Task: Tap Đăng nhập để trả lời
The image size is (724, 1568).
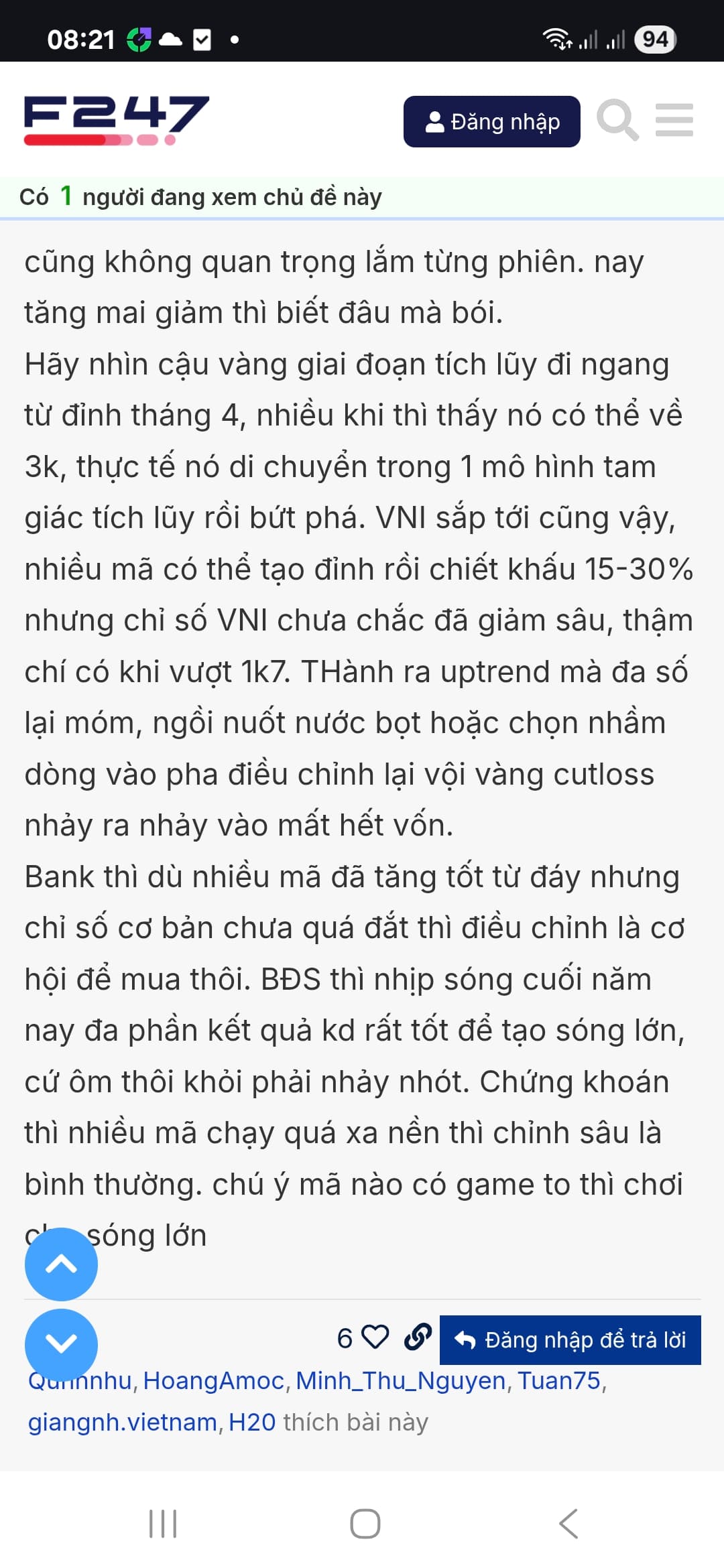Action: pyautogui.click(x=570, y=1340)
